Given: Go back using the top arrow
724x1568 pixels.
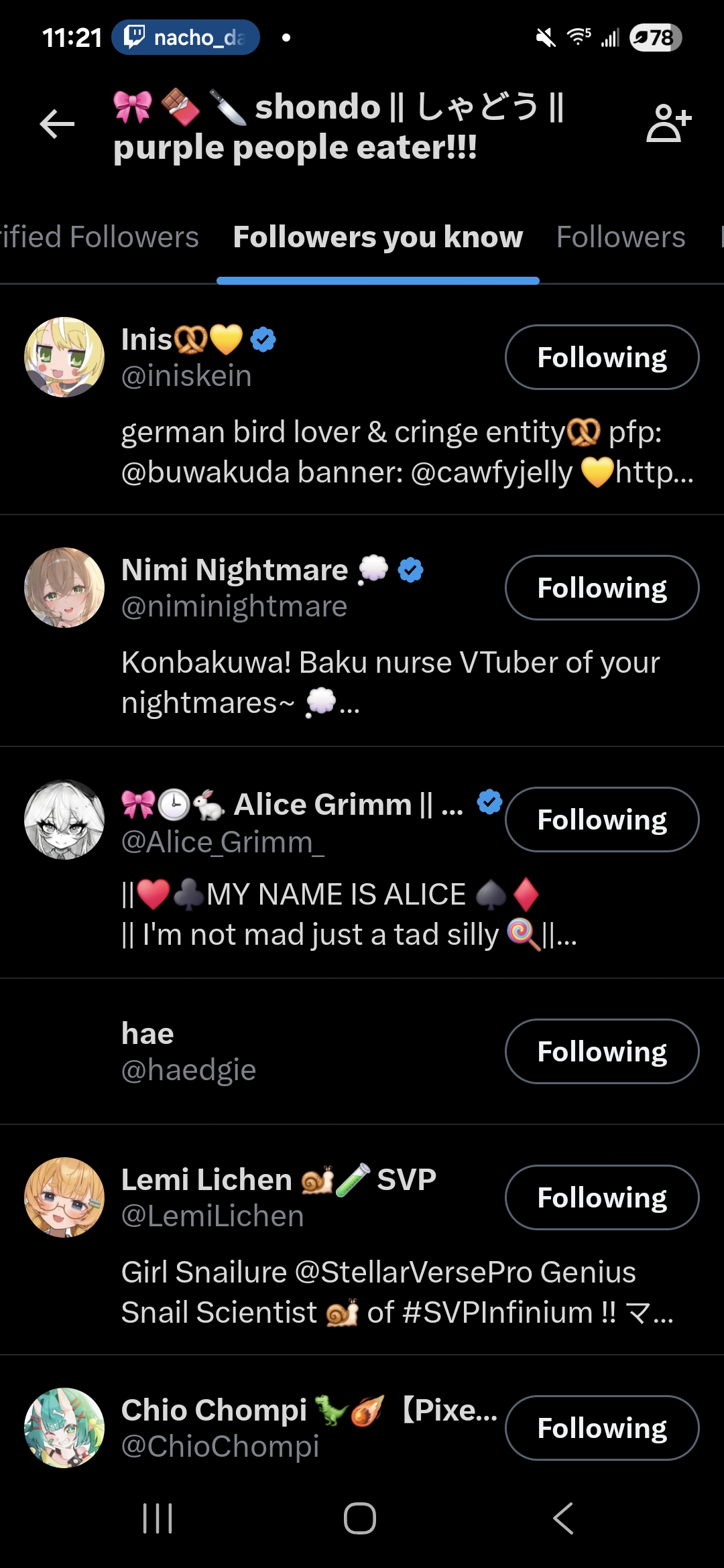Looking at the screenshot, I should pos(57,124).
